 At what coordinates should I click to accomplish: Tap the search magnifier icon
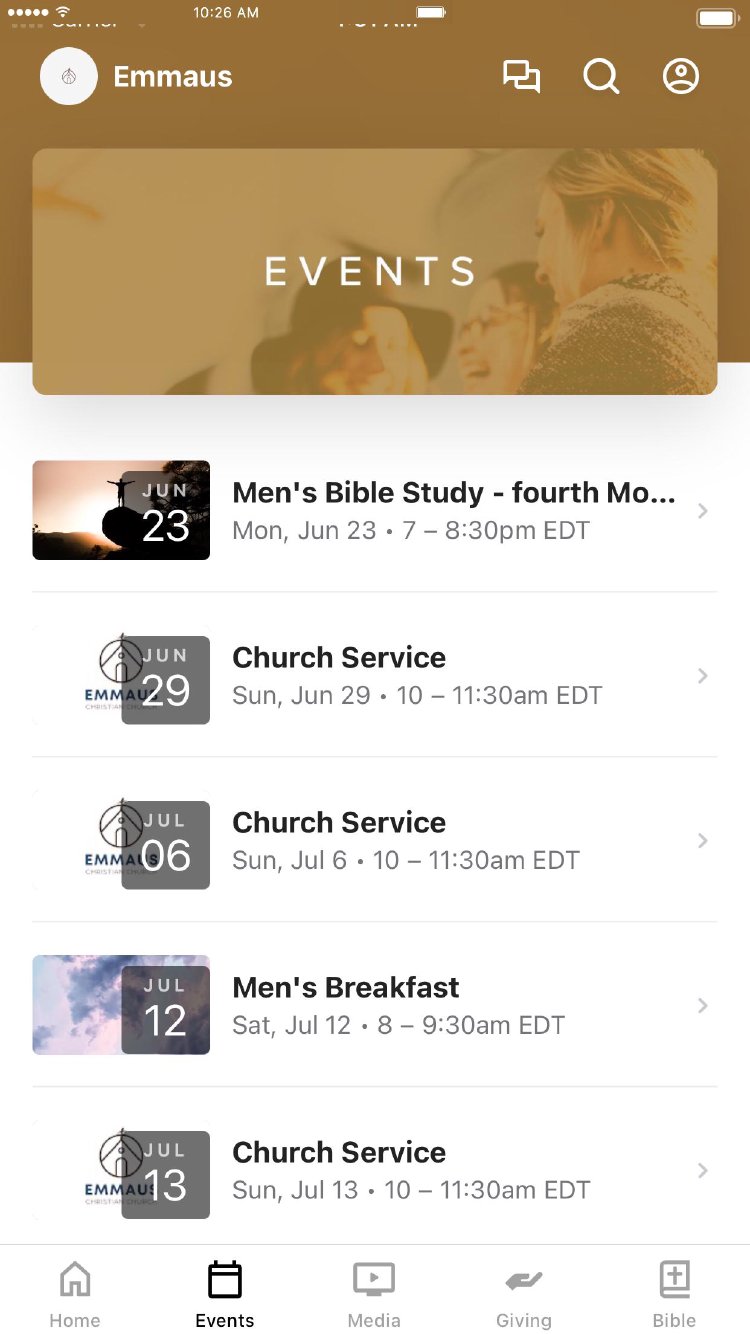coord(601,77)
